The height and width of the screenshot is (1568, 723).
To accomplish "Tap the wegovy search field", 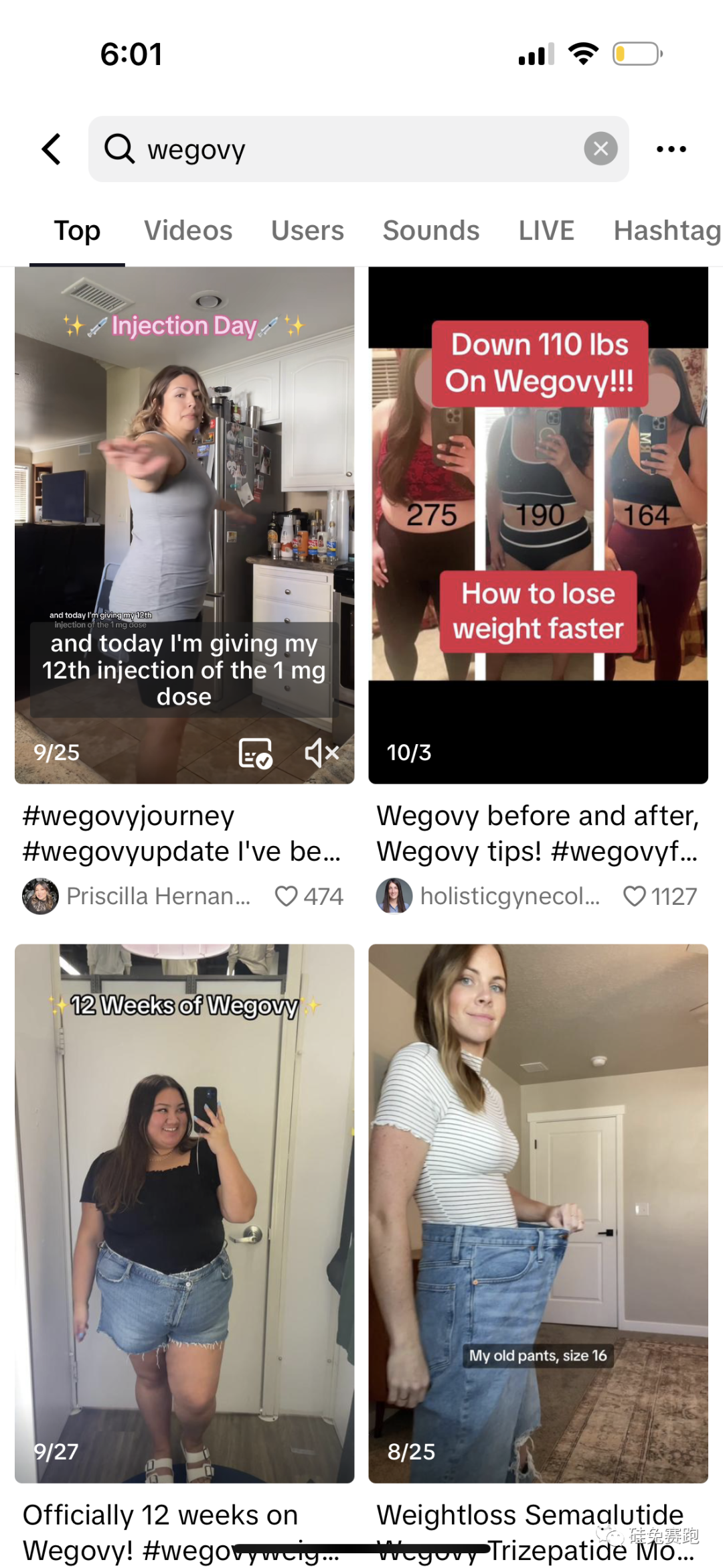I will (x=348, y=149).
